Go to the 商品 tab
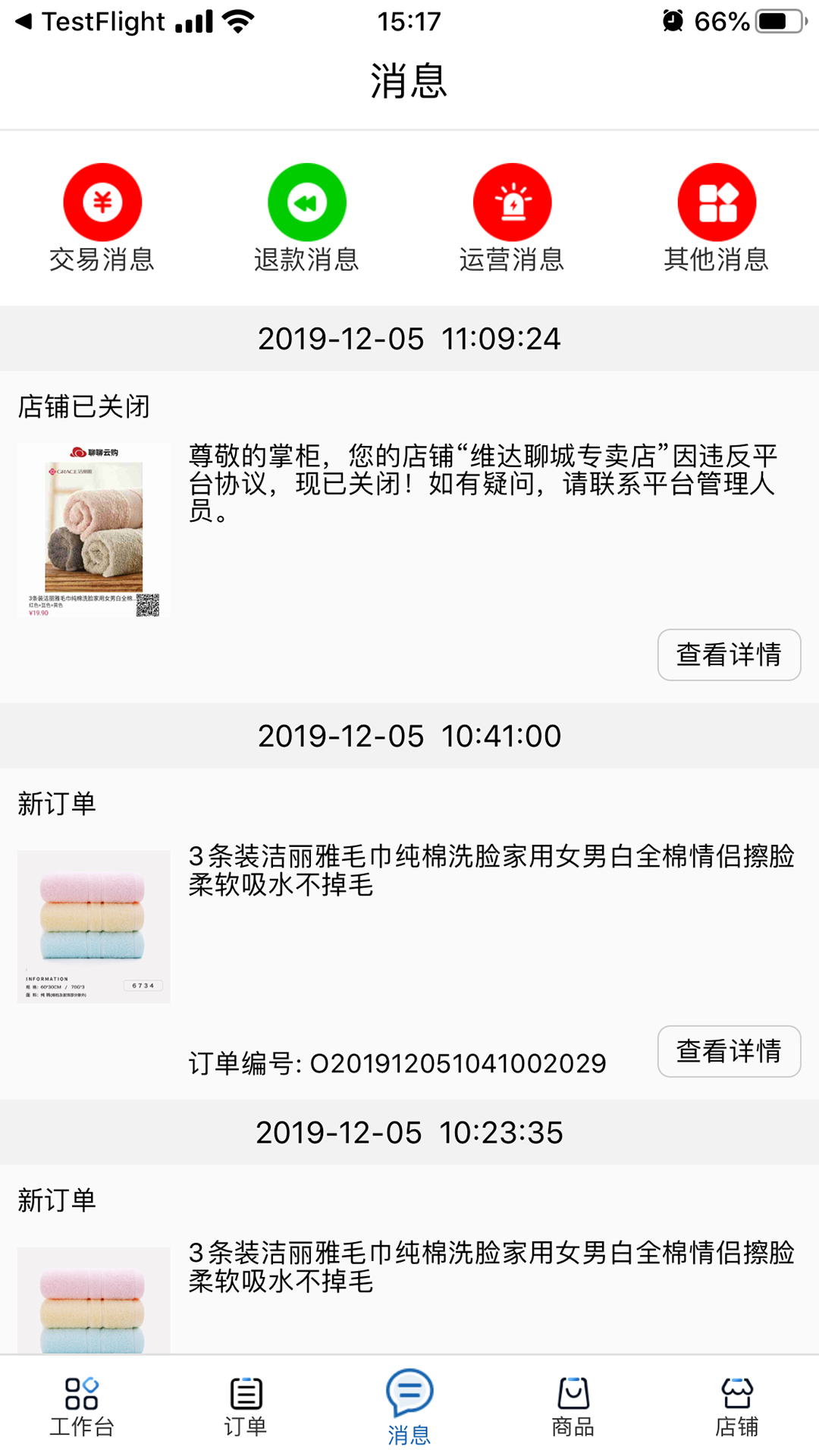The width and height of the screenshot is (819, 1456). pyautogui.click(x=573, y=1407)
